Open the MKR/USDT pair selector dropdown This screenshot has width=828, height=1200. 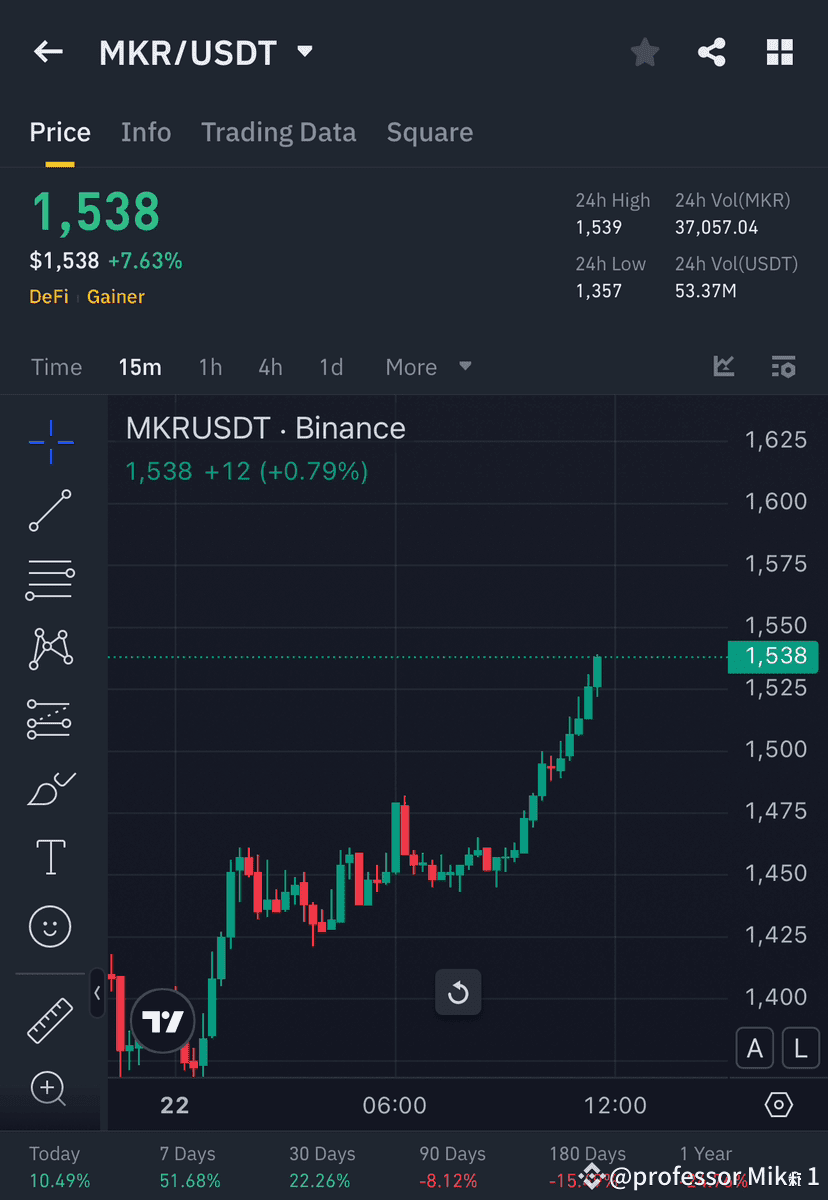pyautogui.click(x=304, y=52)
